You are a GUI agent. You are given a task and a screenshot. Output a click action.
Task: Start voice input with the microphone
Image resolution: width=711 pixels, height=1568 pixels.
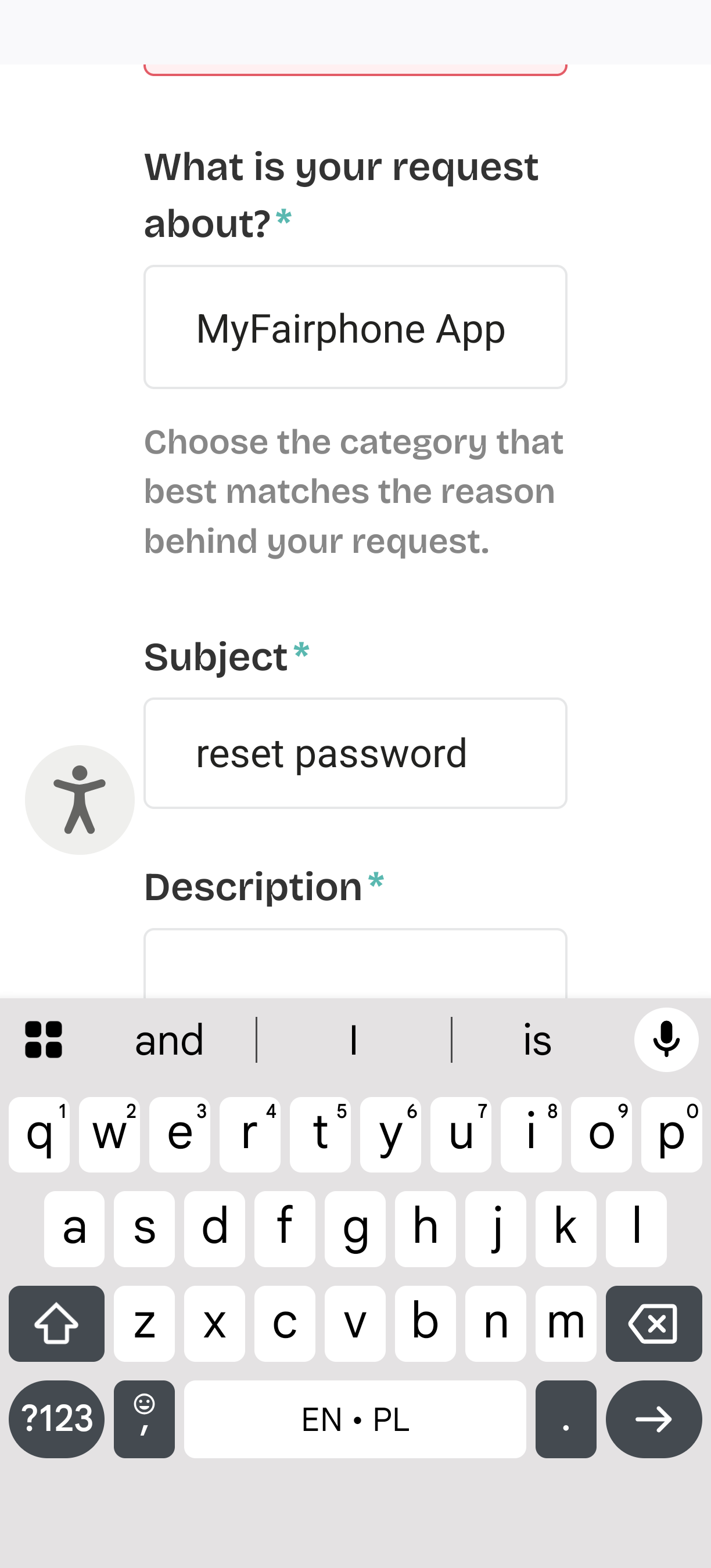(x=666, y=1040)
